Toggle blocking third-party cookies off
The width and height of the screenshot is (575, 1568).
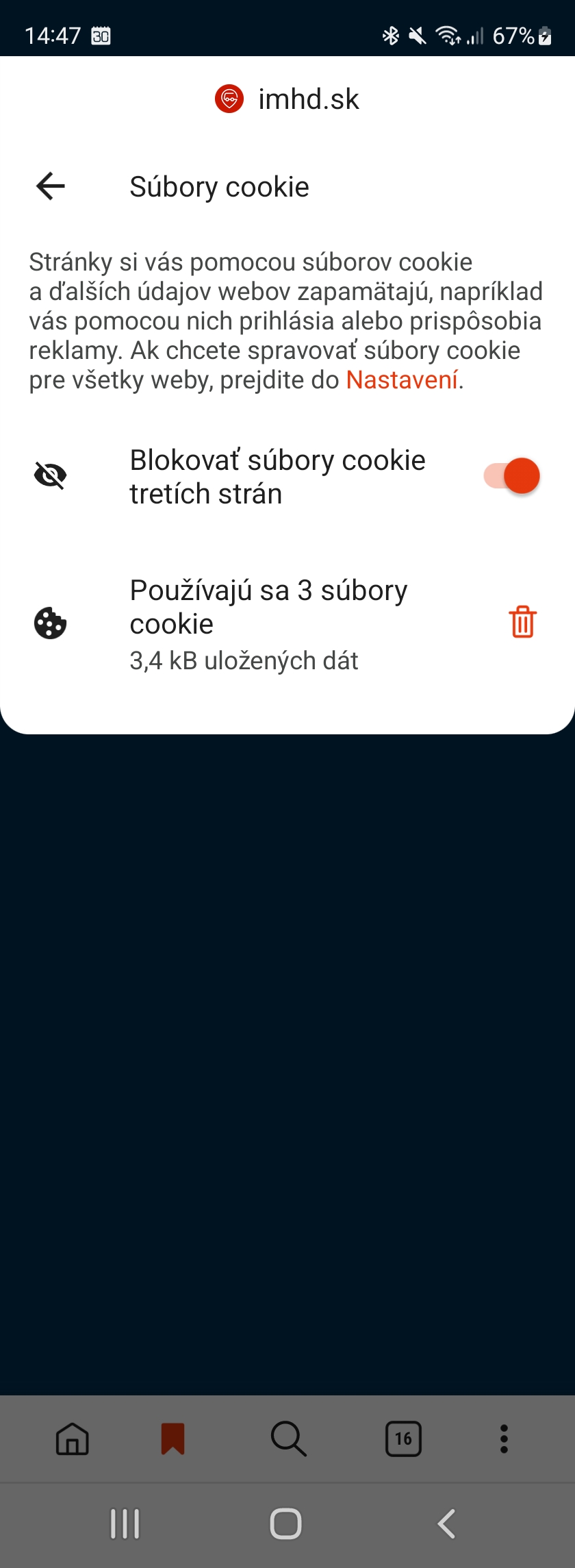click(512, 475)
